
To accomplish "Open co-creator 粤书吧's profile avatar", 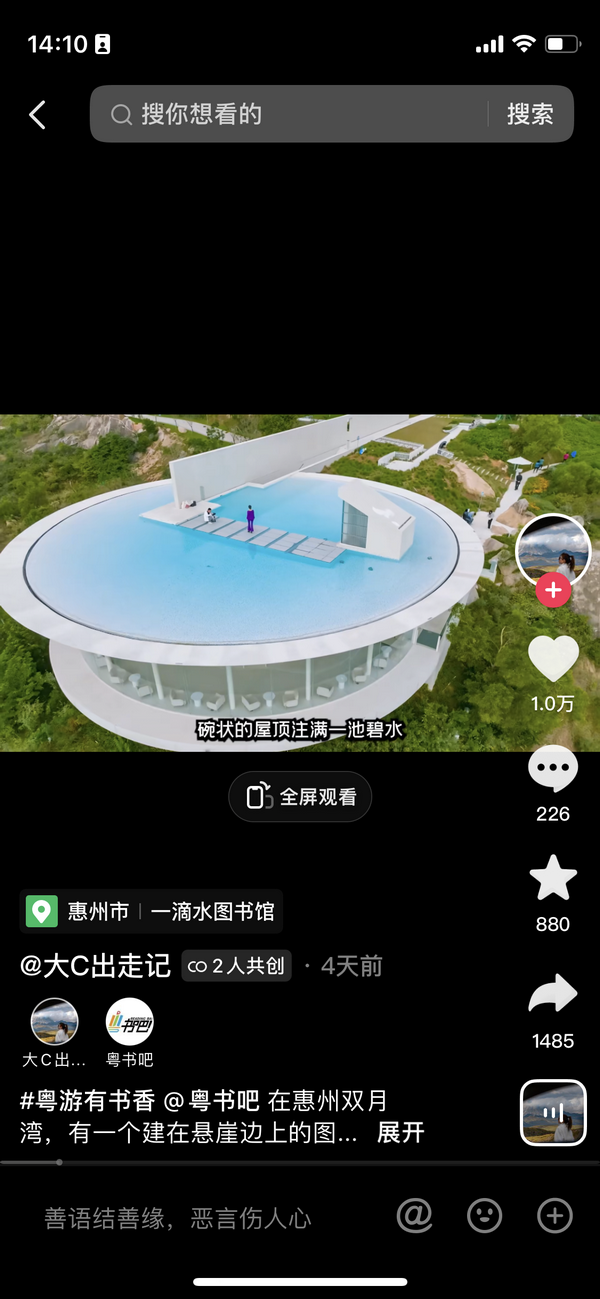I will pos(130,1022).
